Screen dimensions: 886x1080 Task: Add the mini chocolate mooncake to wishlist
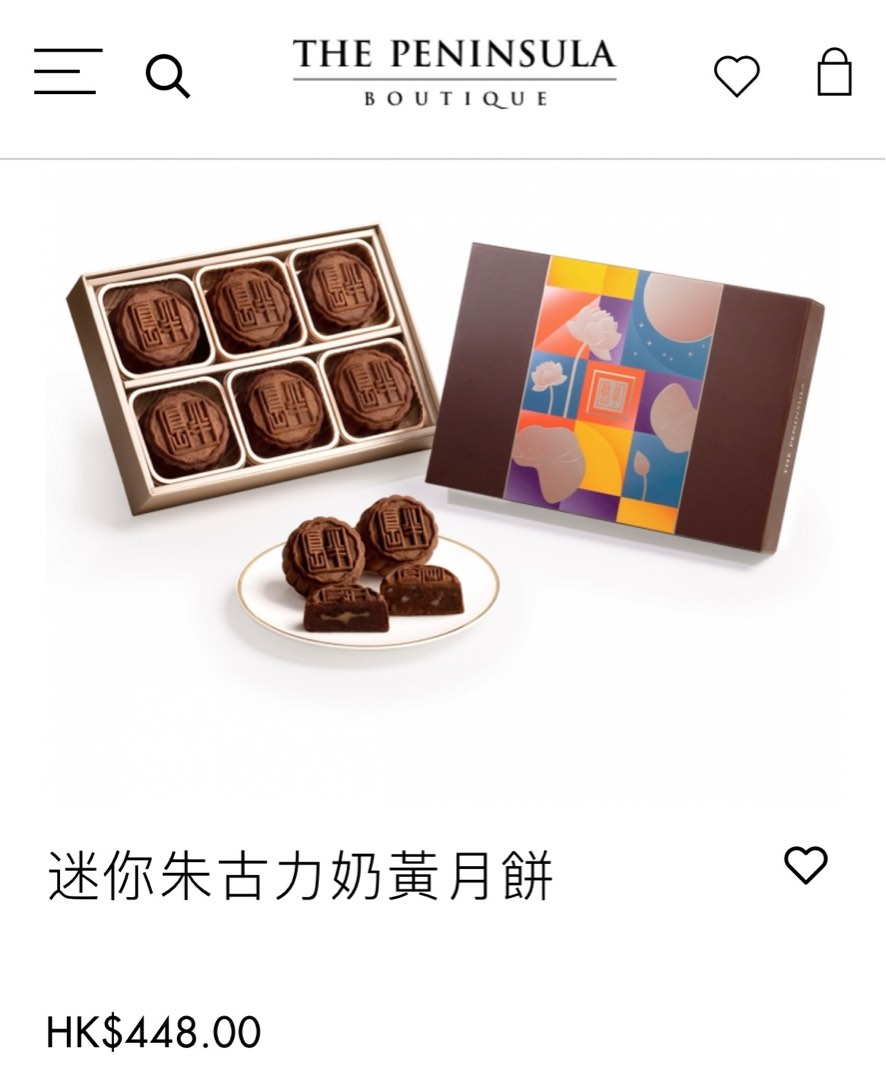tap(805, 865)
